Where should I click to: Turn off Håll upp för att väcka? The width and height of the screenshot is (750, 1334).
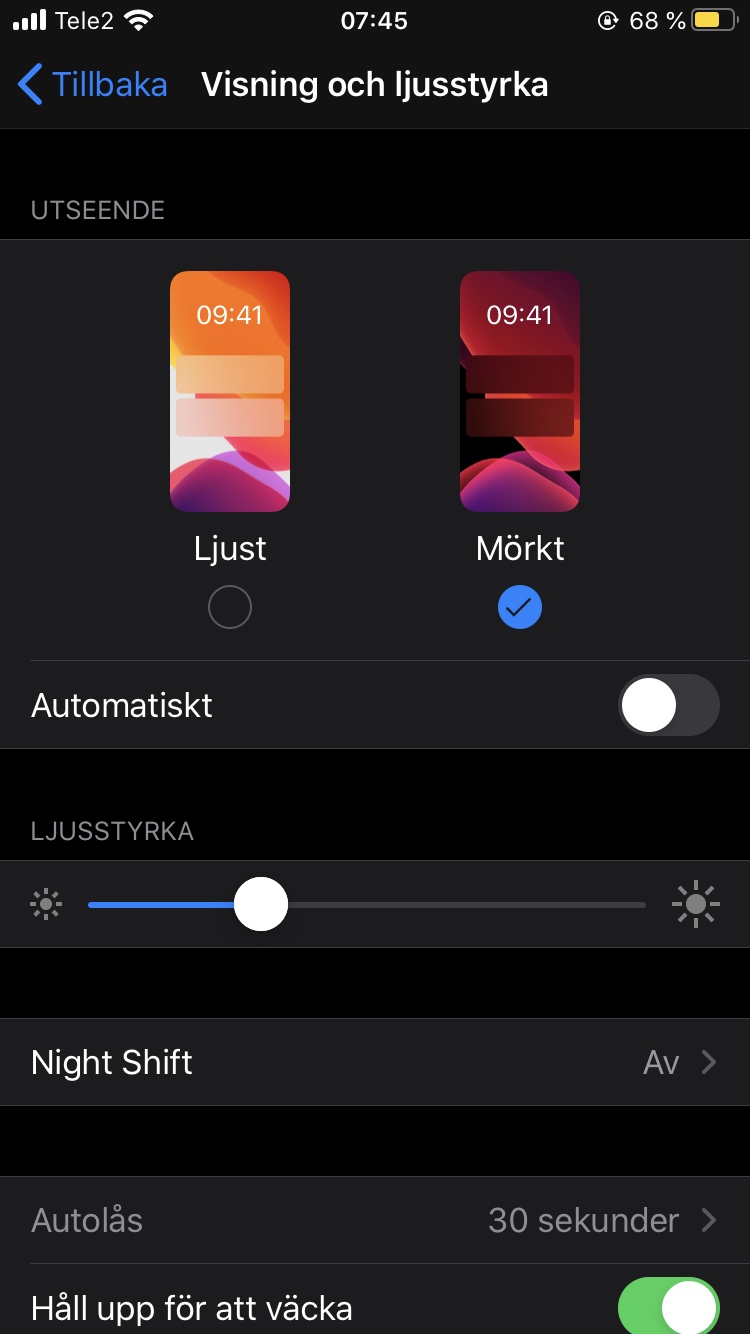[x=669, y=1306]
